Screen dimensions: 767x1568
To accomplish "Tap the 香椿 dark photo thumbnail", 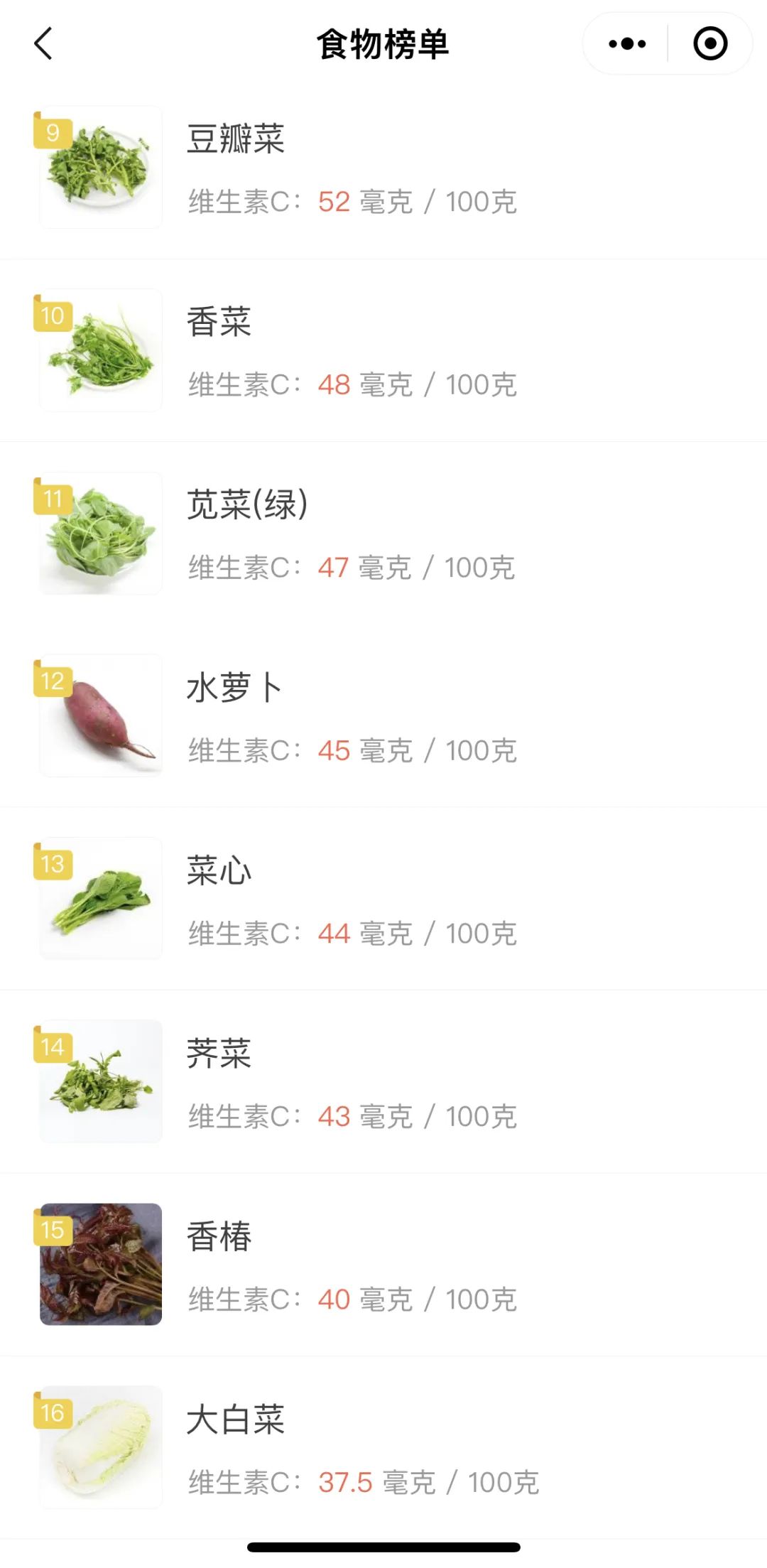I will pyautogui.click(x=99, y=1264).
